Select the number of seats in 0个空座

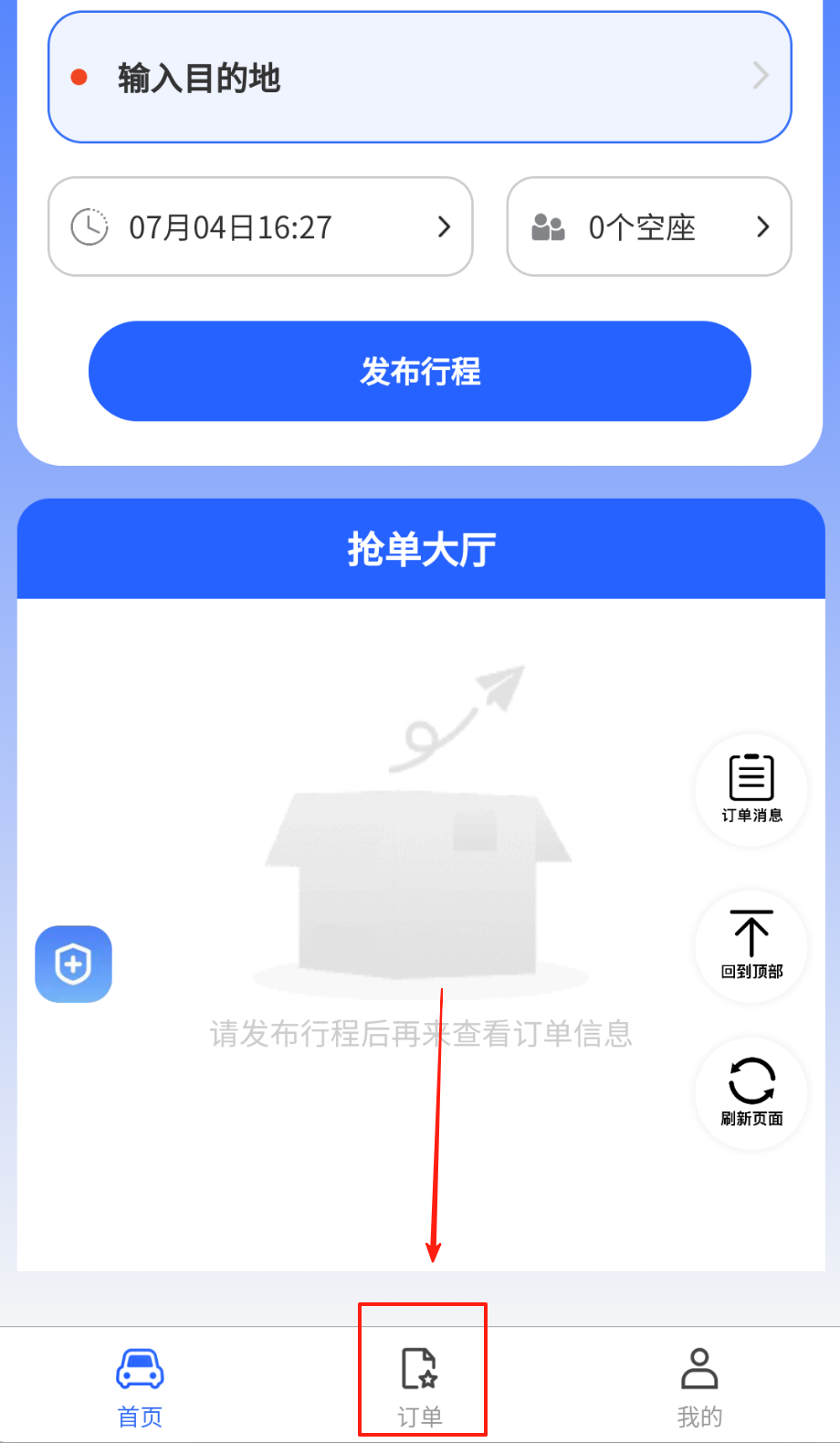tap(648, 226)
